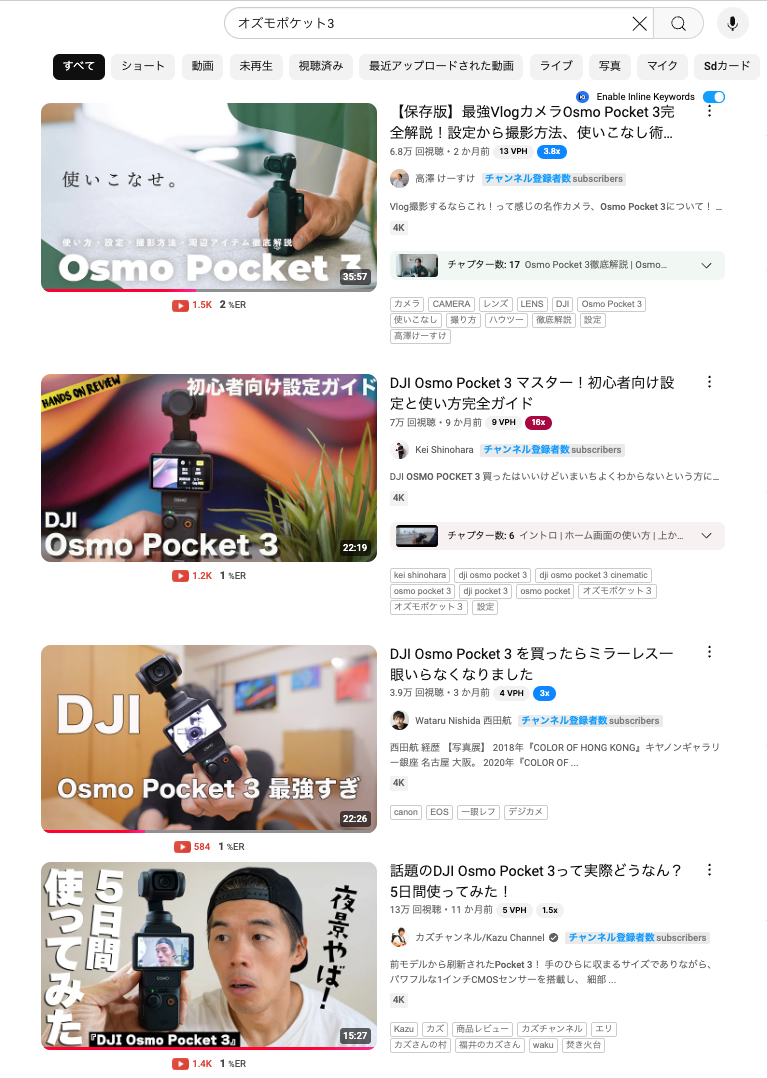Open the 使いこなせ Osmo Pocket 3 video thumbnail
Viewport: 767px width, 1078px height.
tap(209, 197)
